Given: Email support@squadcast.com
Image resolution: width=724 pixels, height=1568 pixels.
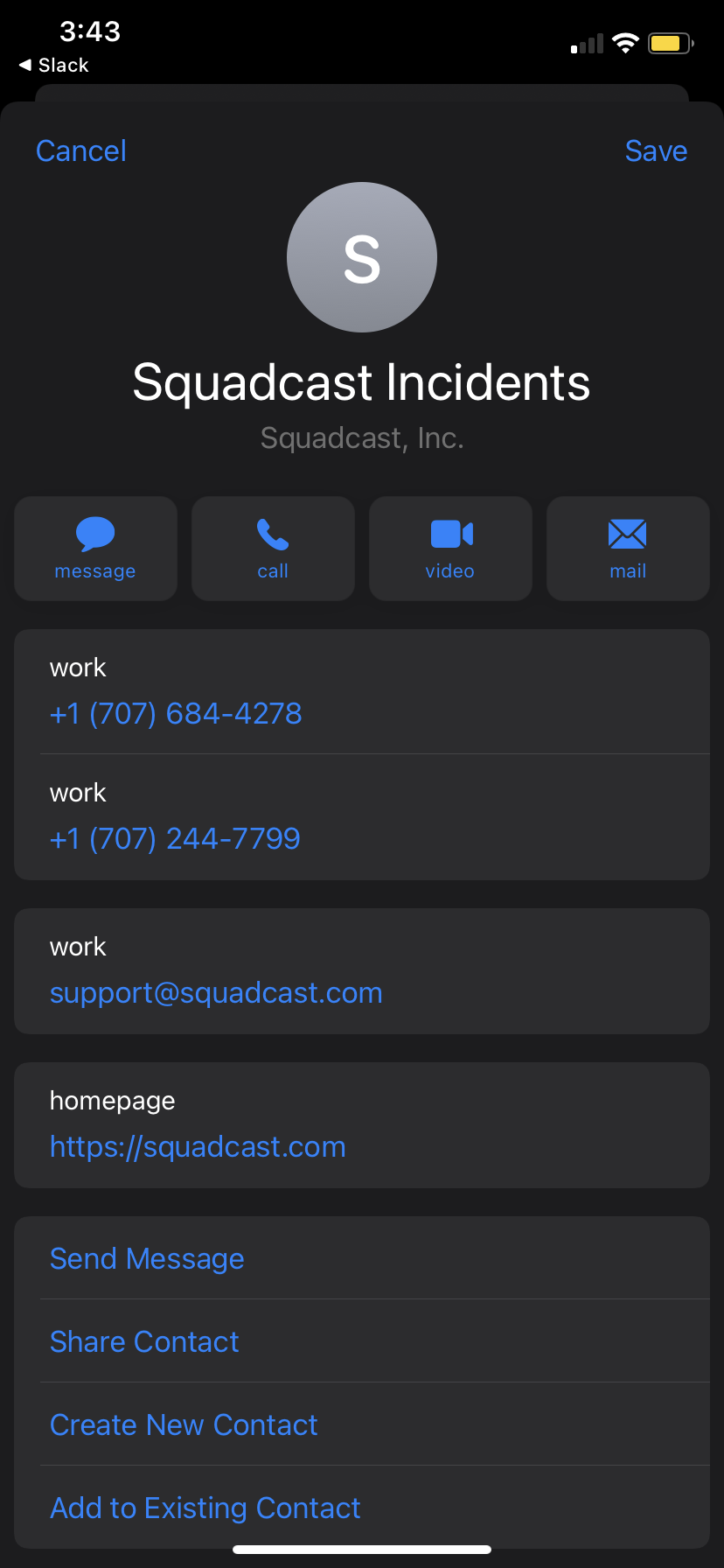Looking at the screenshot, I should (x=216, y=993).
